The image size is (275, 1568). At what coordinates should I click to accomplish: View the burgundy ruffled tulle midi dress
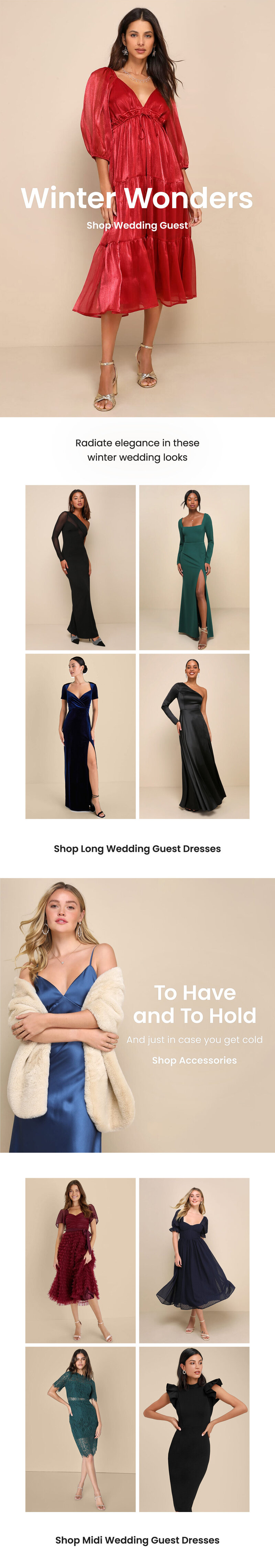[x=80, y=1260]
